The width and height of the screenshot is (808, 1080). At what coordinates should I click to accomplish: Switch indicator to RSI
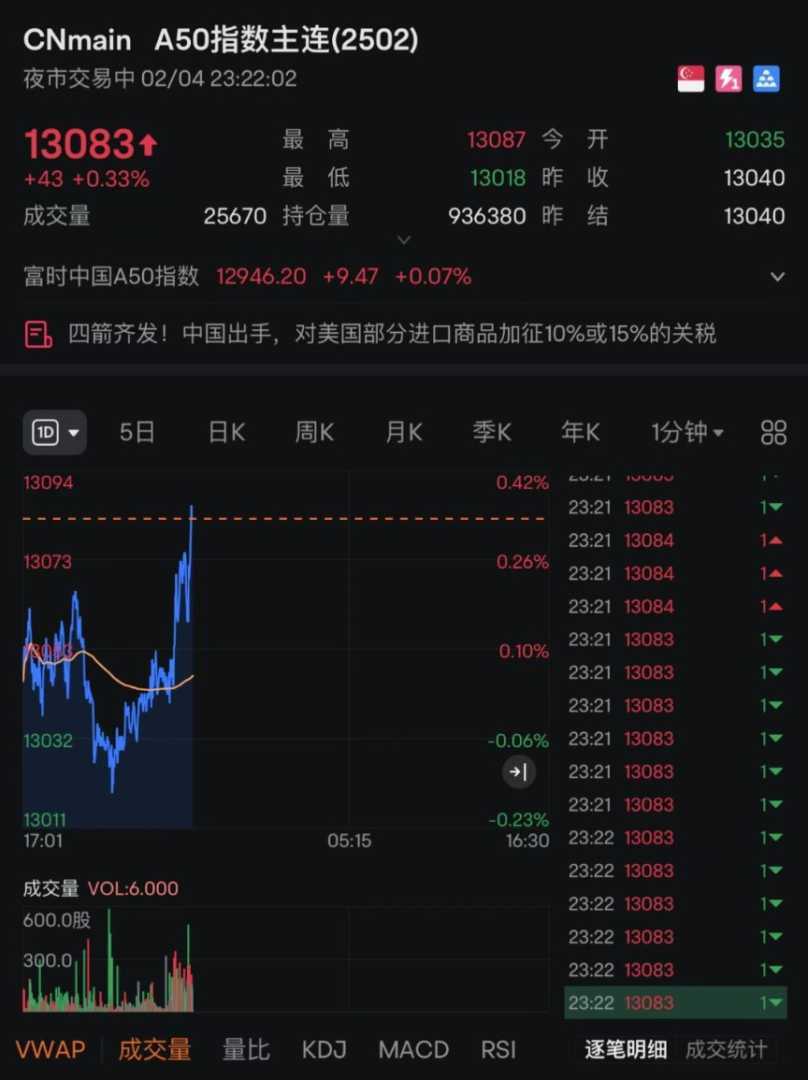coord(498,1049)
